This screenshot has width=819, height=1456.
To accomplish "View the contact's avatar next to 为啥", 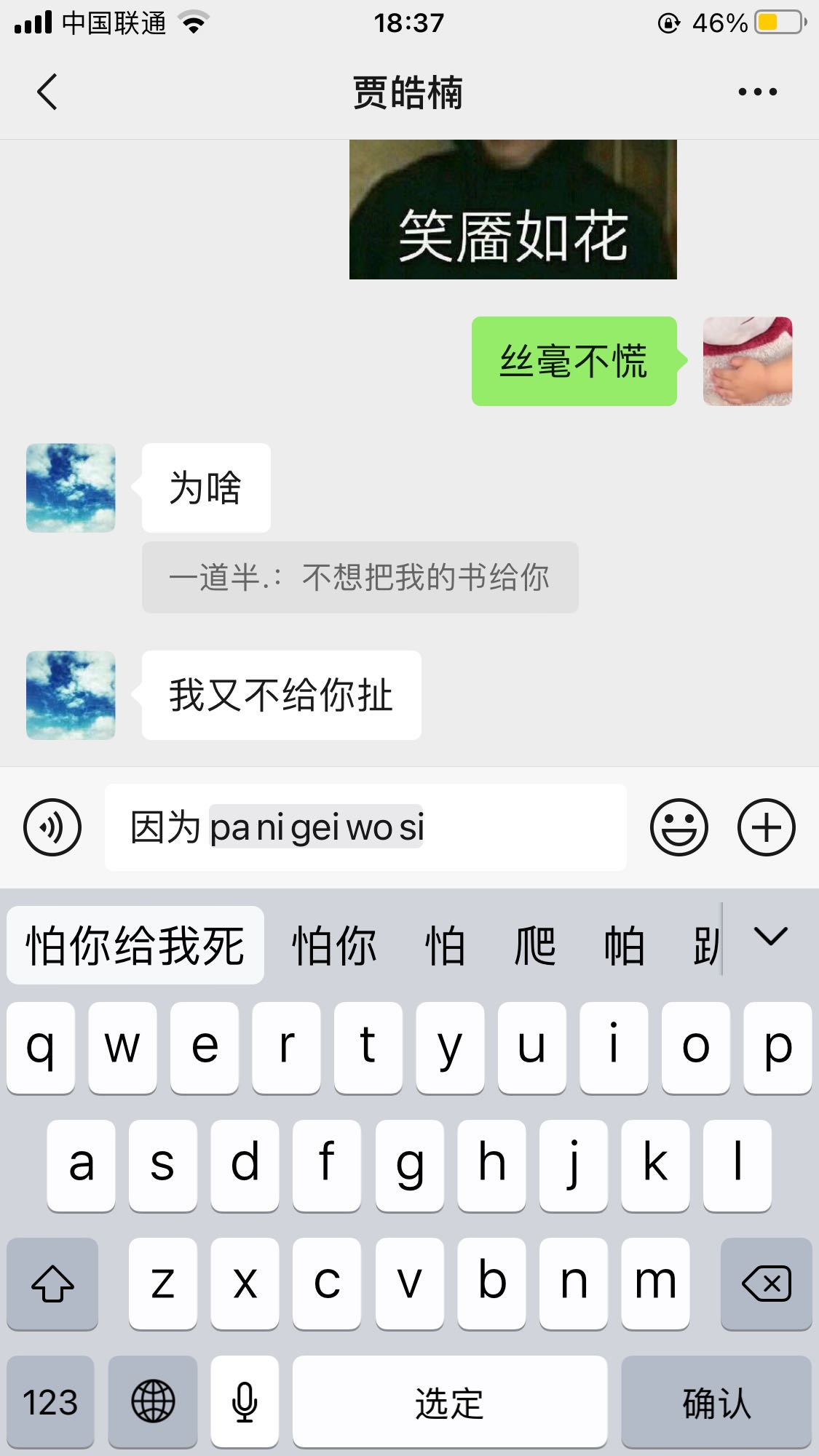I will [71, 488].
